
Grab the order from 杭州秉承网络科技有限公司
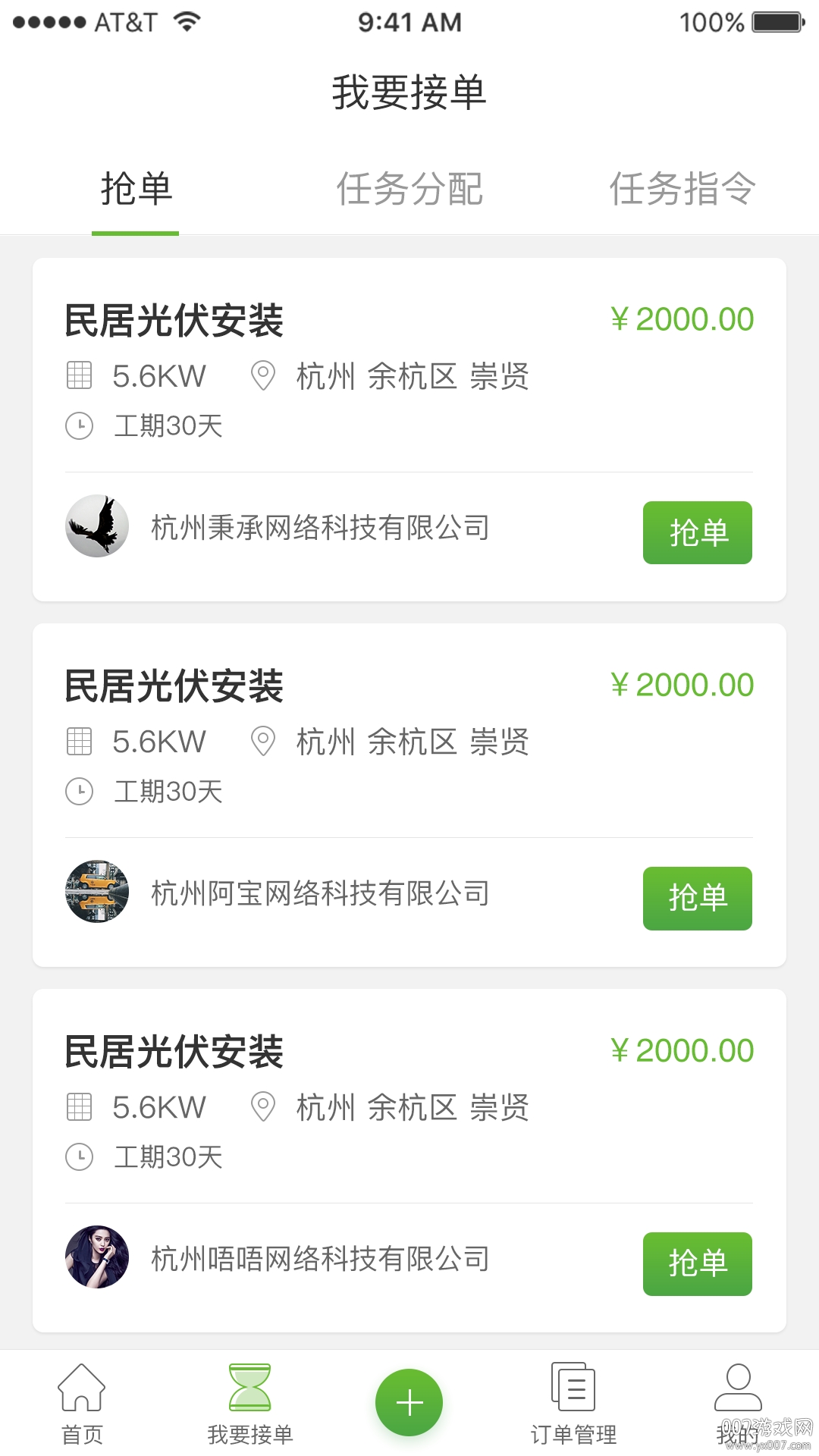[x=697, y=532]
